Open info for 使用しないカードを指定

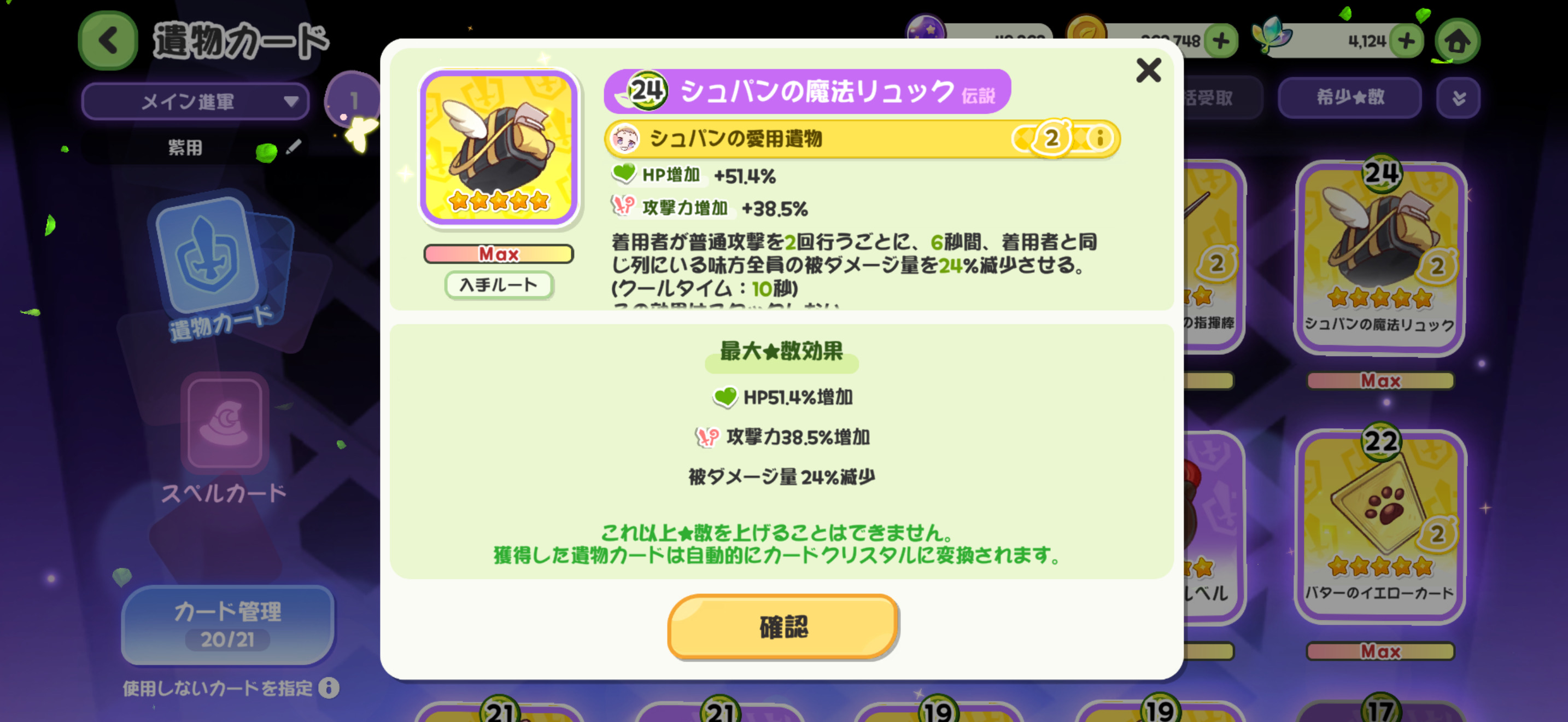coord(329,688)
